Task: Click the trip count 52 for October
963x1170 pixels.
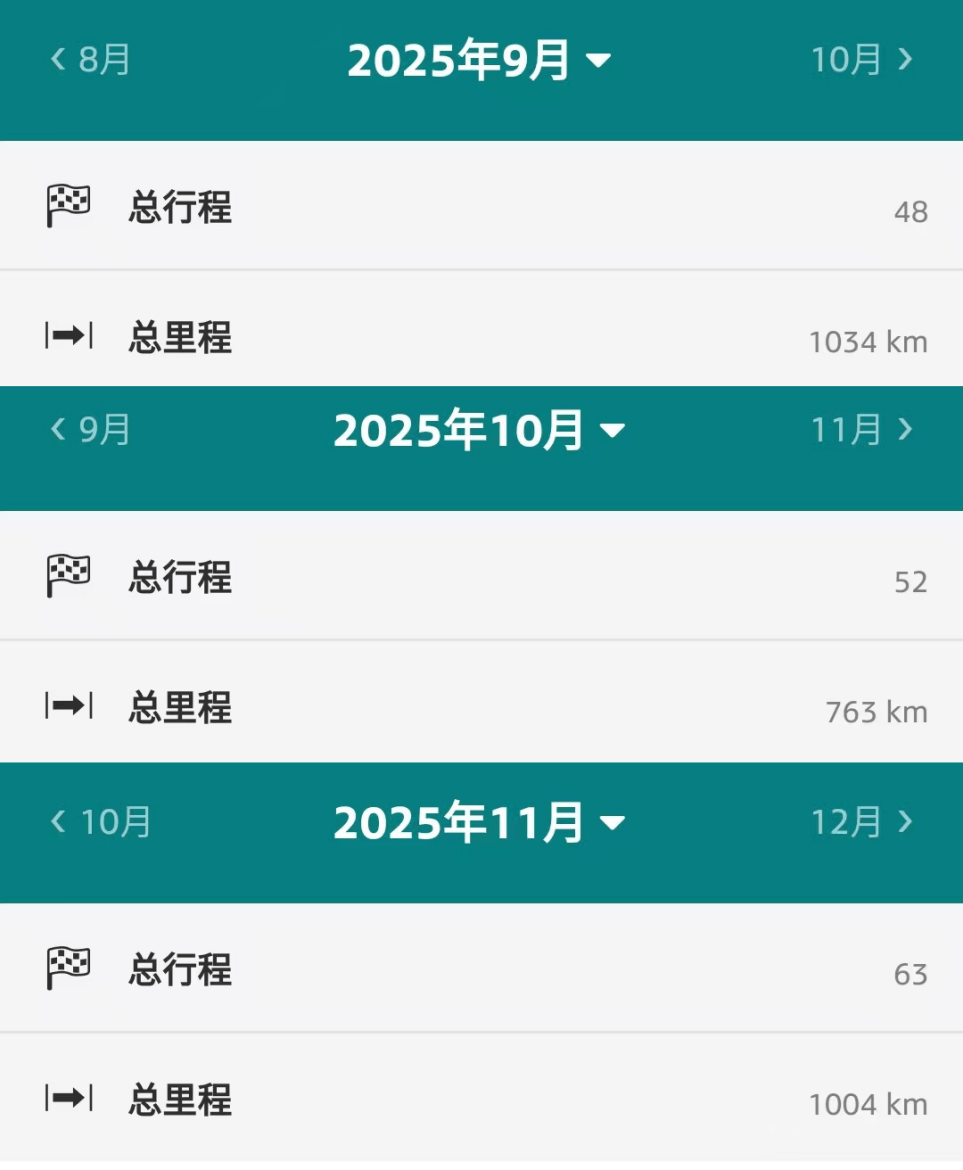Action: tap(910, 583)
